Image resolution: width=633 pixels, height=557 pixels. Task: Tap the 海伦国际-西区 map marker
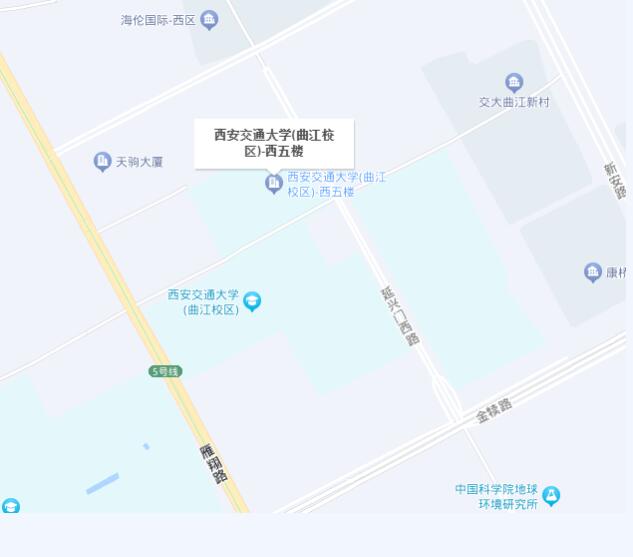pyautogui.click(x=209, y=20)
